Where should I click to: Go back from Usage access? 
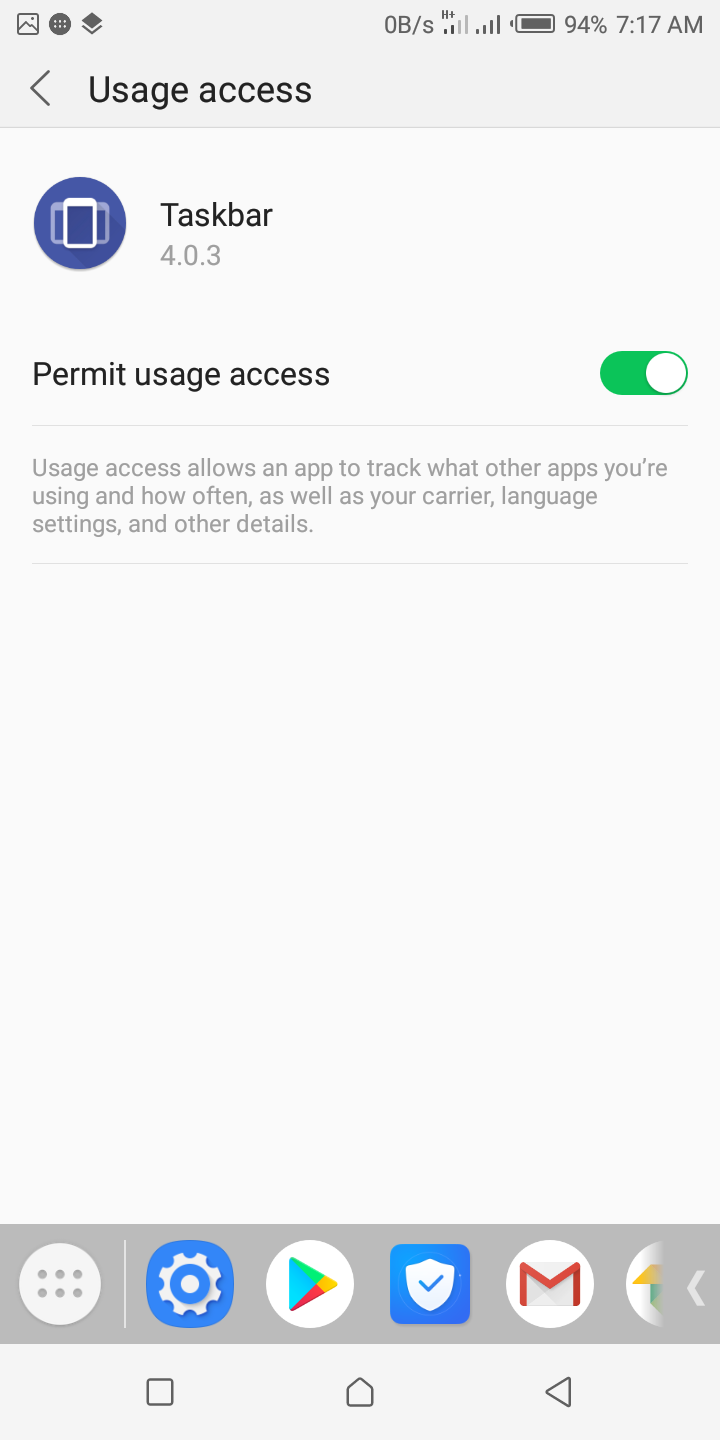click(x=41, y=89)
